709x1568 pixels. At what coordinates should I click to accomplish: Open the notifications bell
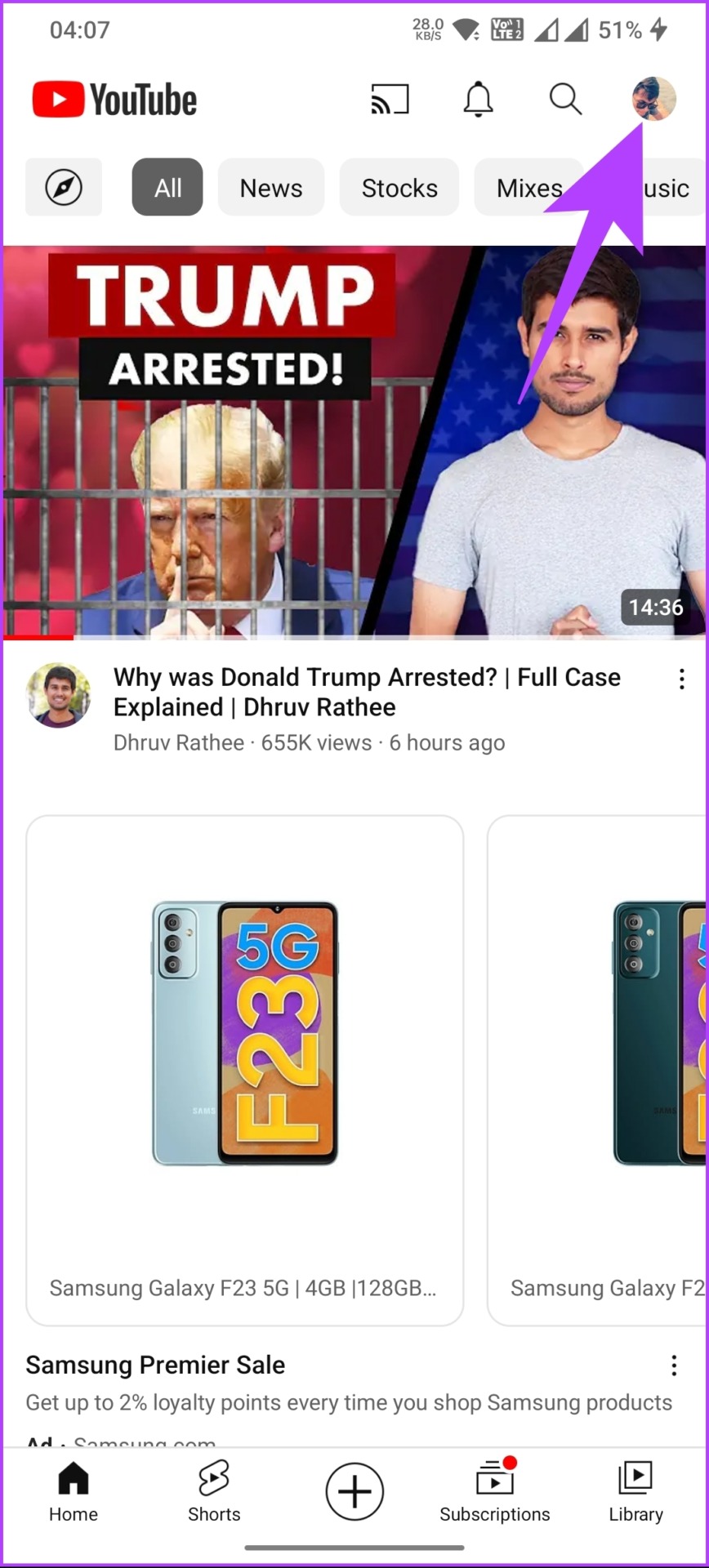[478, 100]
